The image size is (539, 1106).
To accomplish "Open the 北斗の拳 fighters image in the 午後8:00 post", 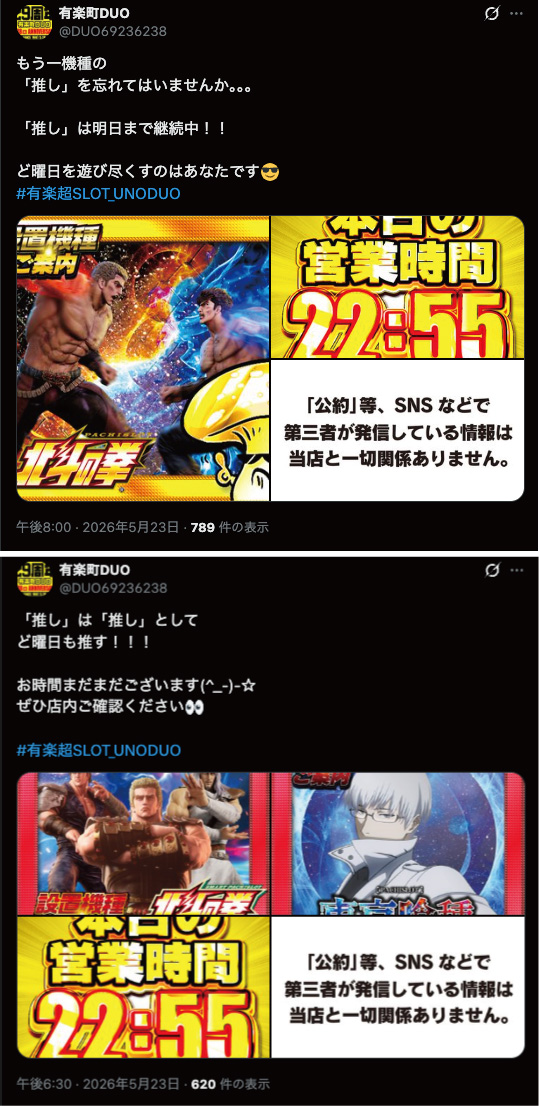I will click(x=143, y=358).
